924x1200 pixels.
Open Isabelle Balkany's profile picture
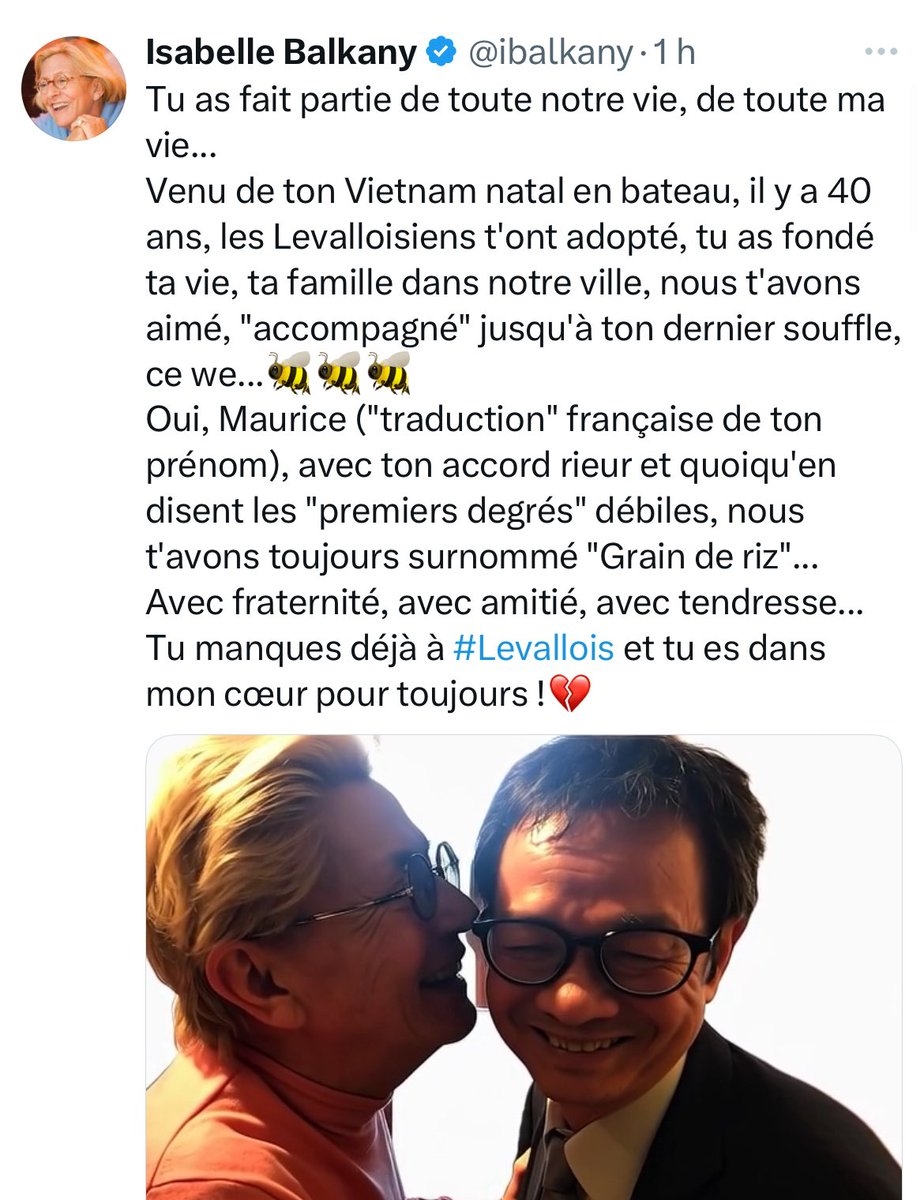[x=74, y=89]
